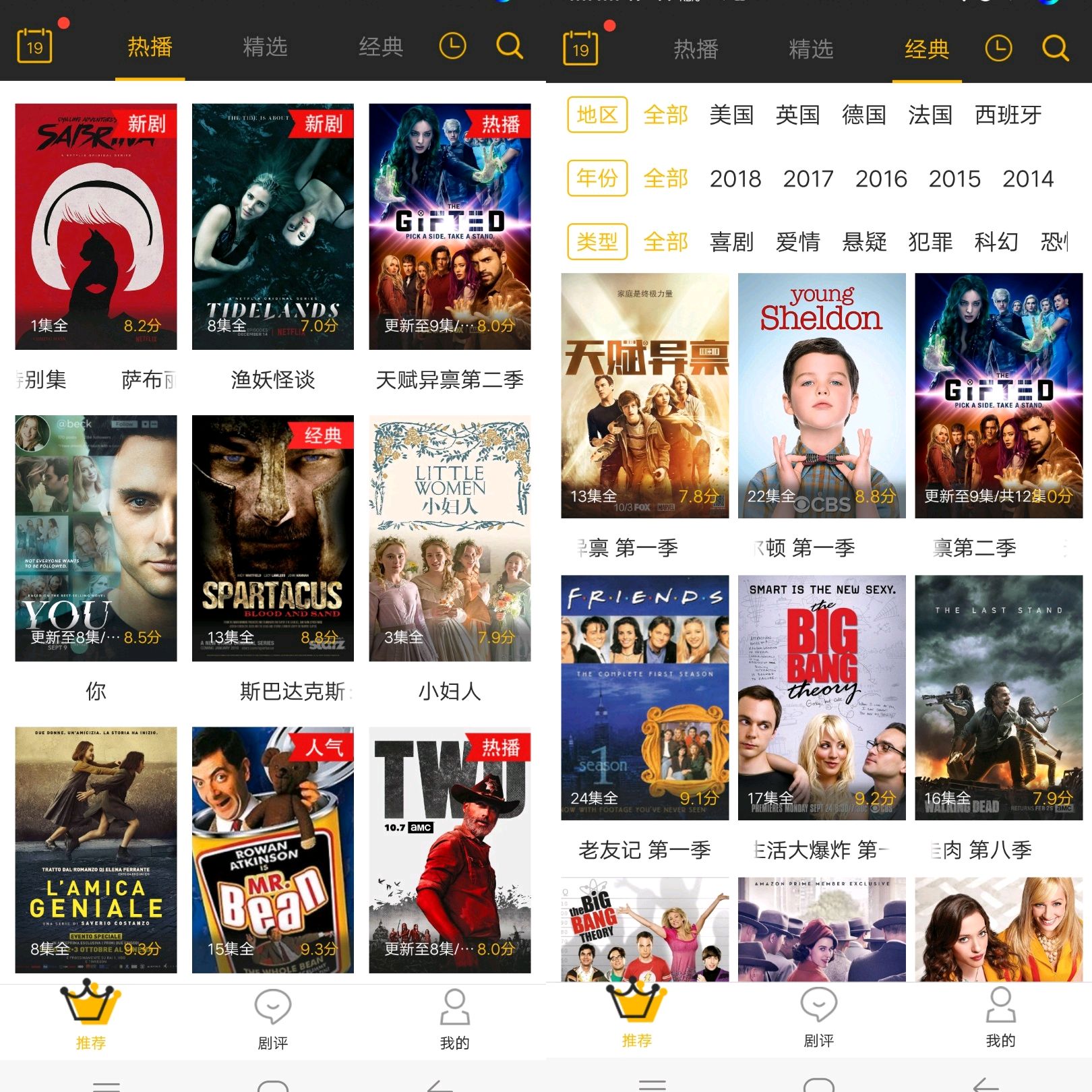Open 天赋异禀 第一季 poster
1092x1092 pixels.
644,396
